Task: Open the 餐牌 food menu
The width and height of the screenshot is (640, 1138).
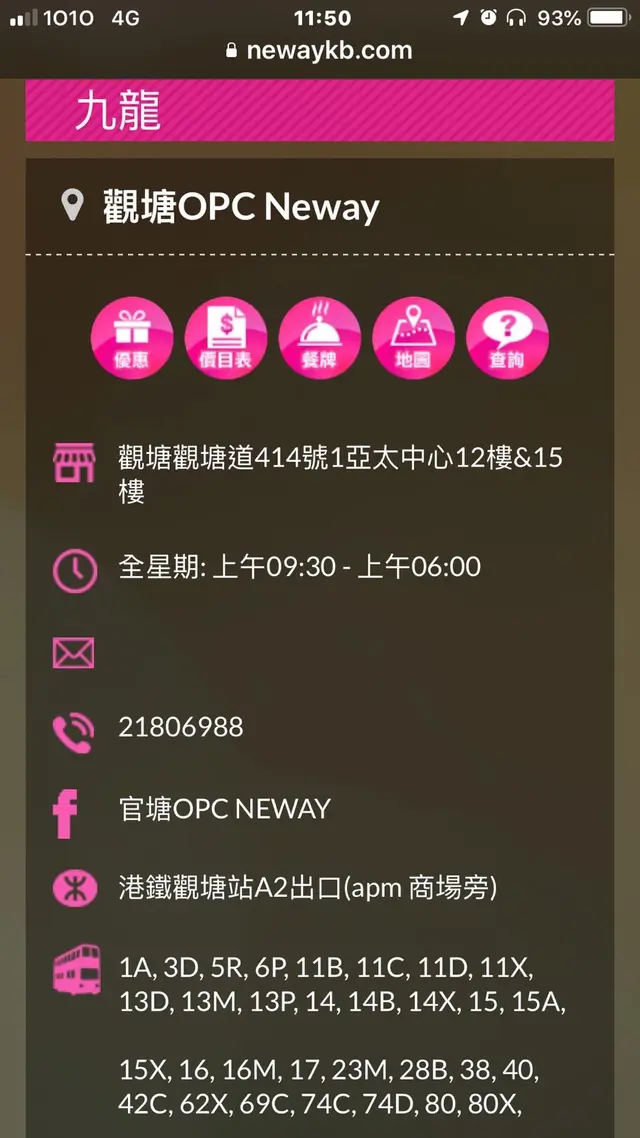Action: pos(319,339)
